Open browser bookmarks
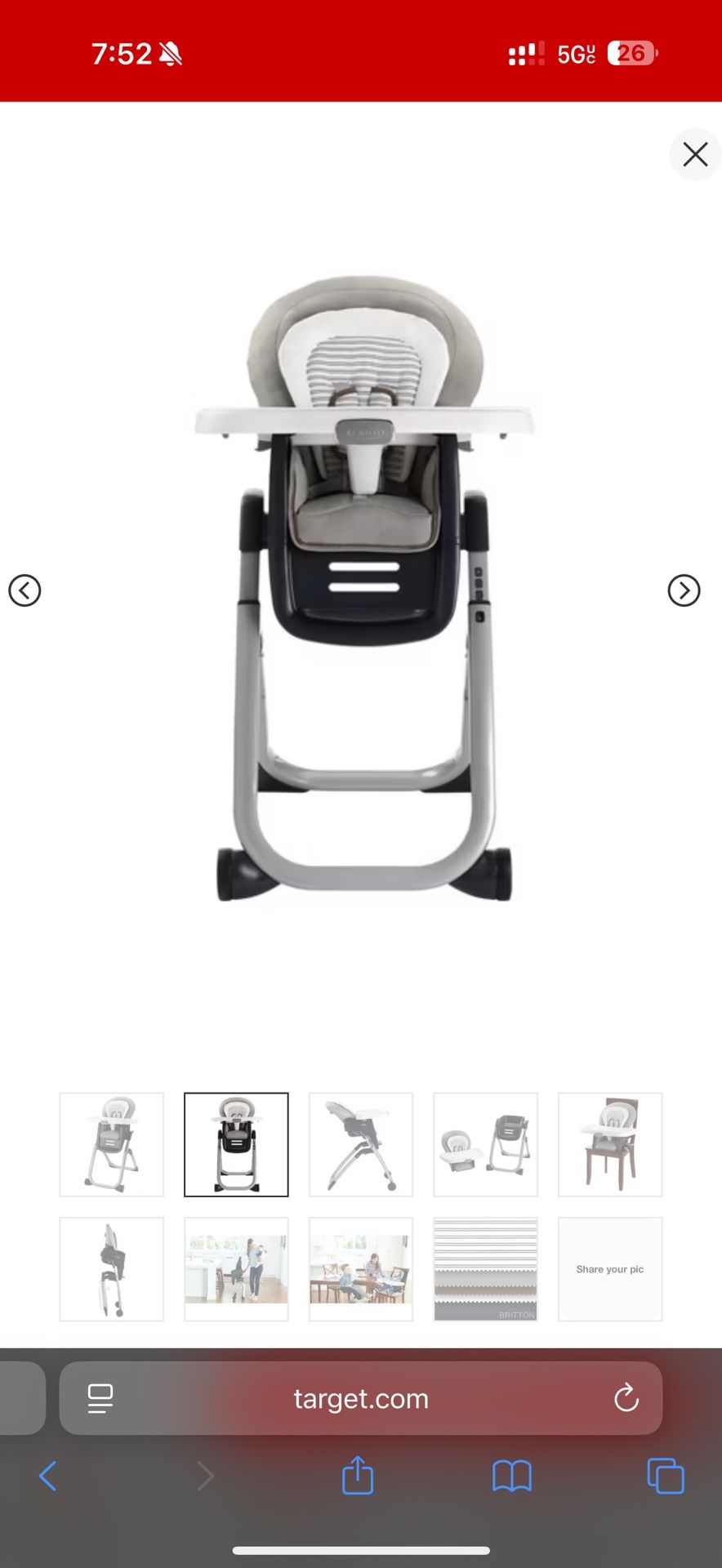 click(x=512, y=1476)
